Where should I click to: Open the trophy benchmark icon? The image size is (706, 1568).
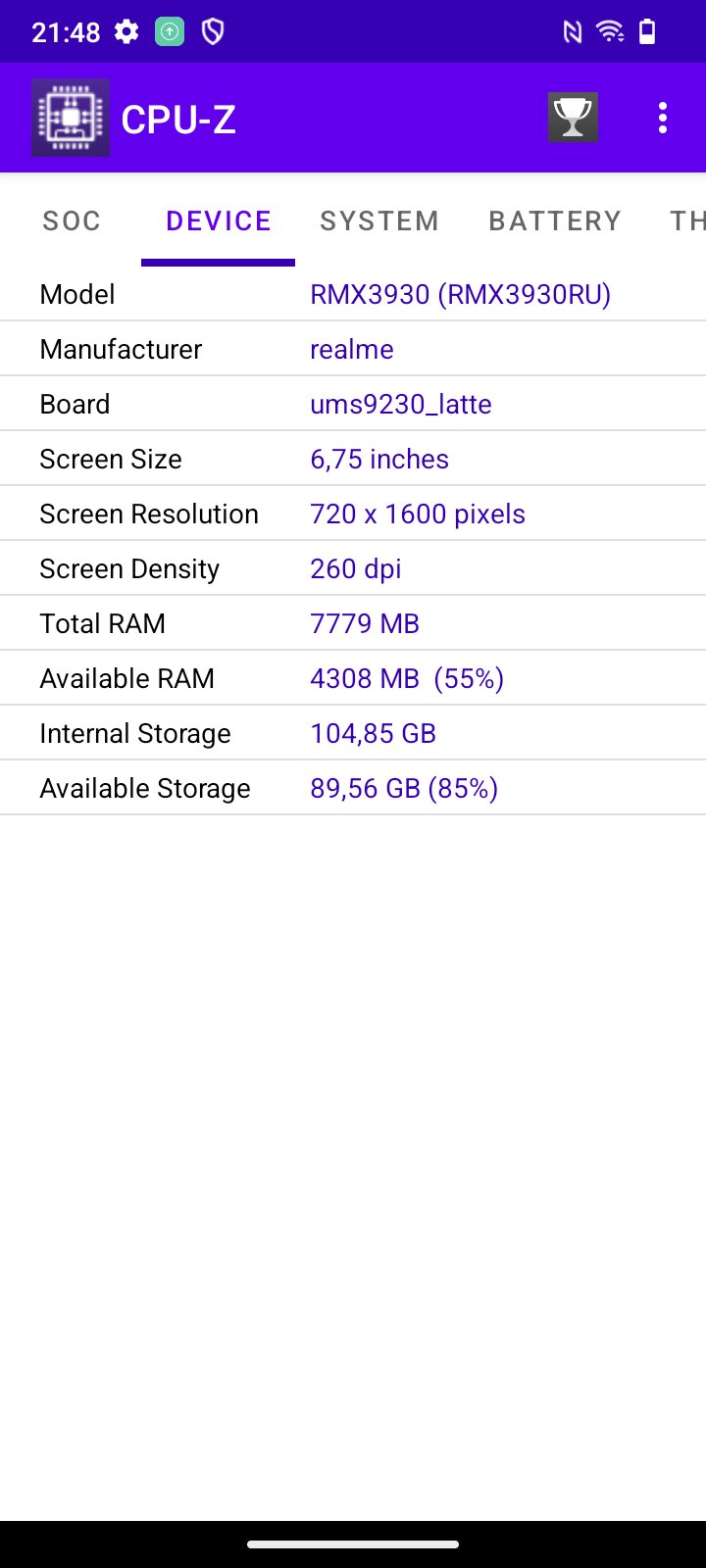click(x=573, y=118)
